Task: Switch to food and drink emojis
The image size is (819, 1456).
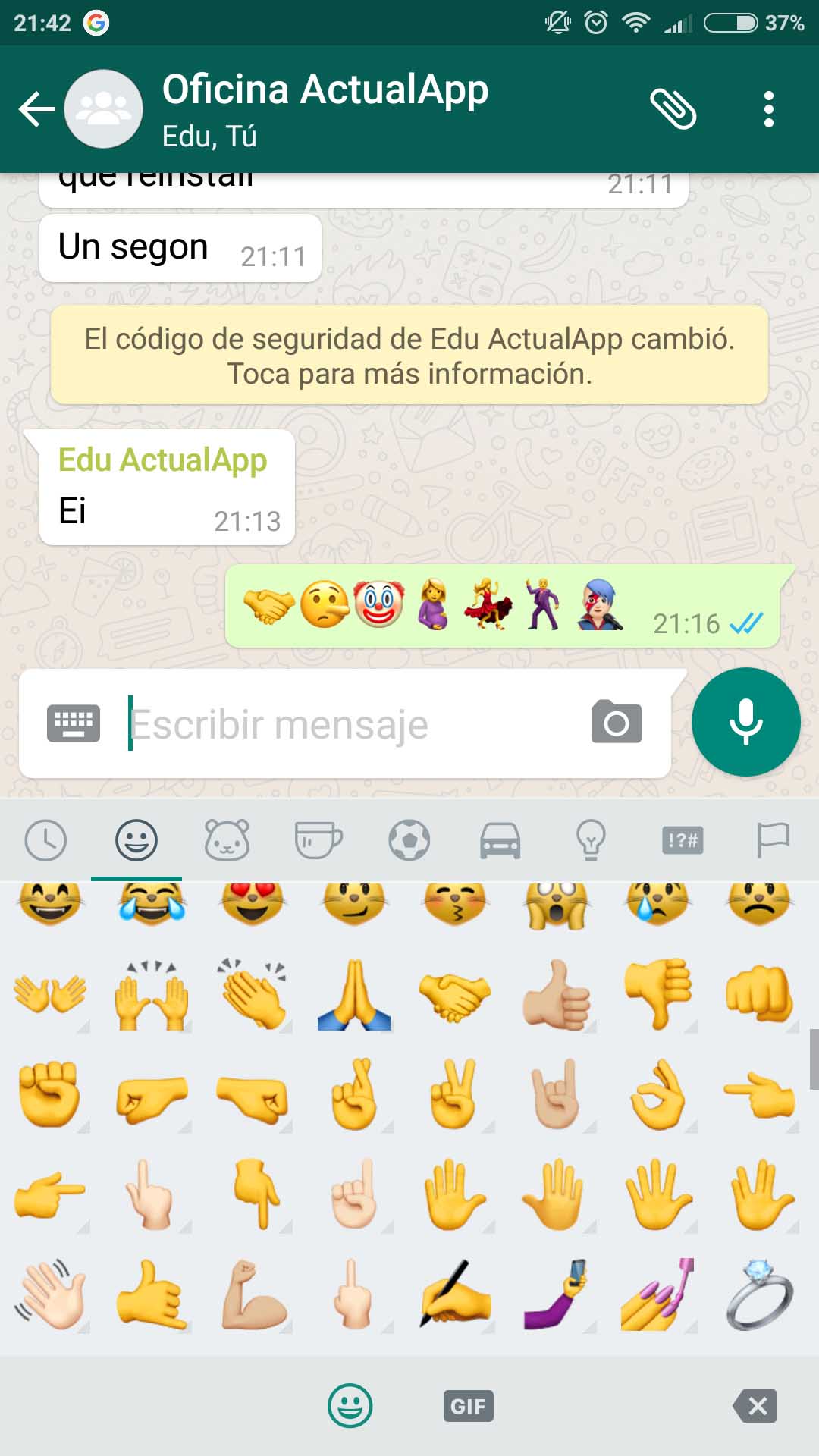Action: pyautogui.click(x=318, y=840)
